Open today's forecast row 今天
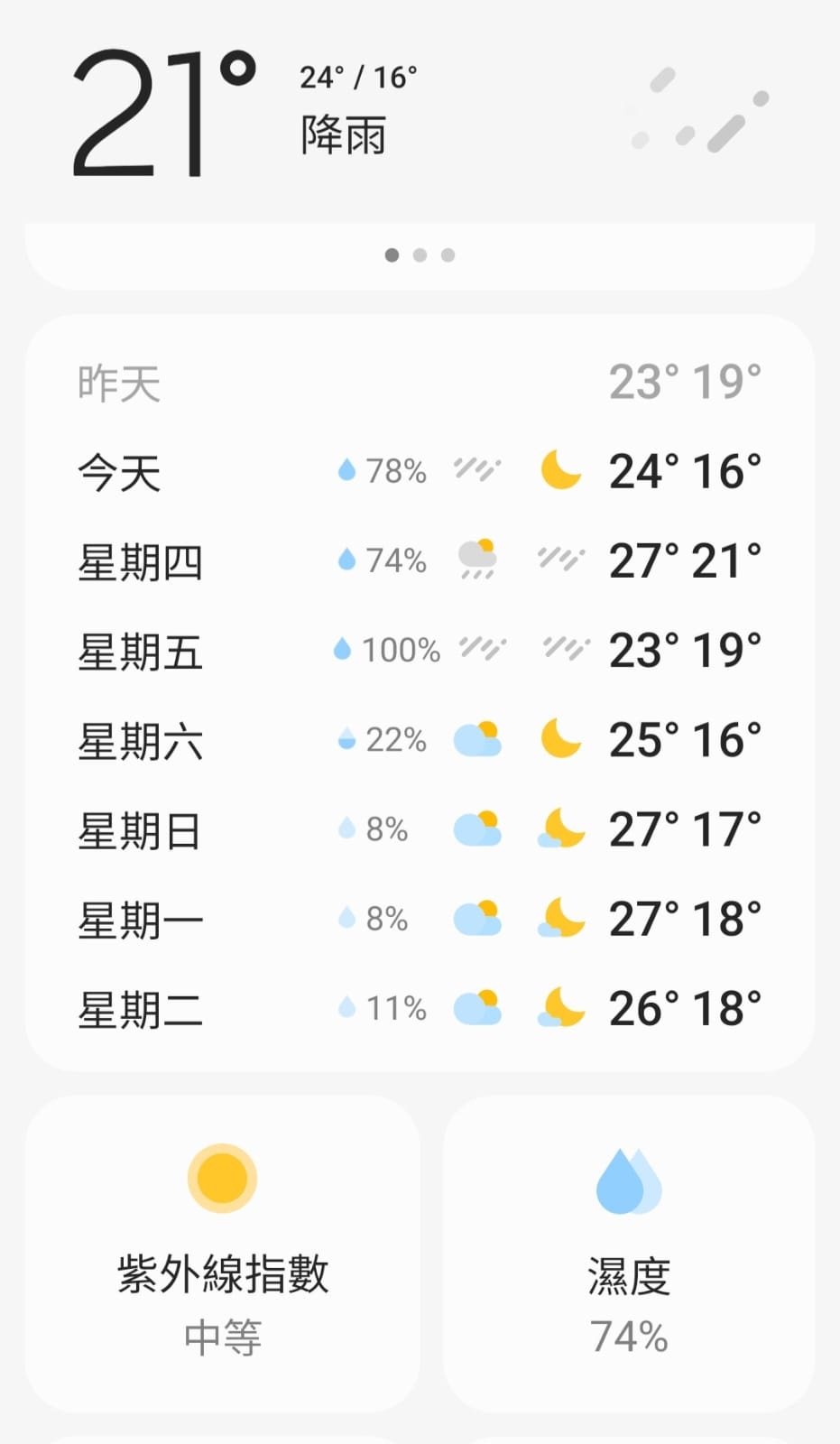 point(420,471)
